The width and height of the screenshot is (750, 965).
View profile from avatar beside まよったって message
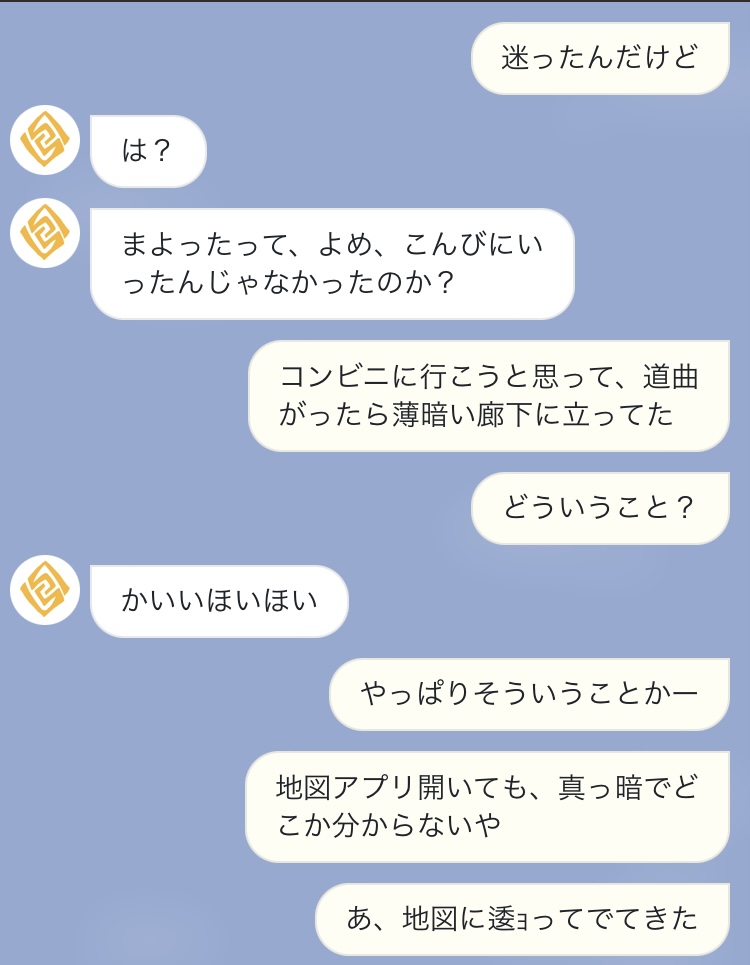click(x=45, y=233)
